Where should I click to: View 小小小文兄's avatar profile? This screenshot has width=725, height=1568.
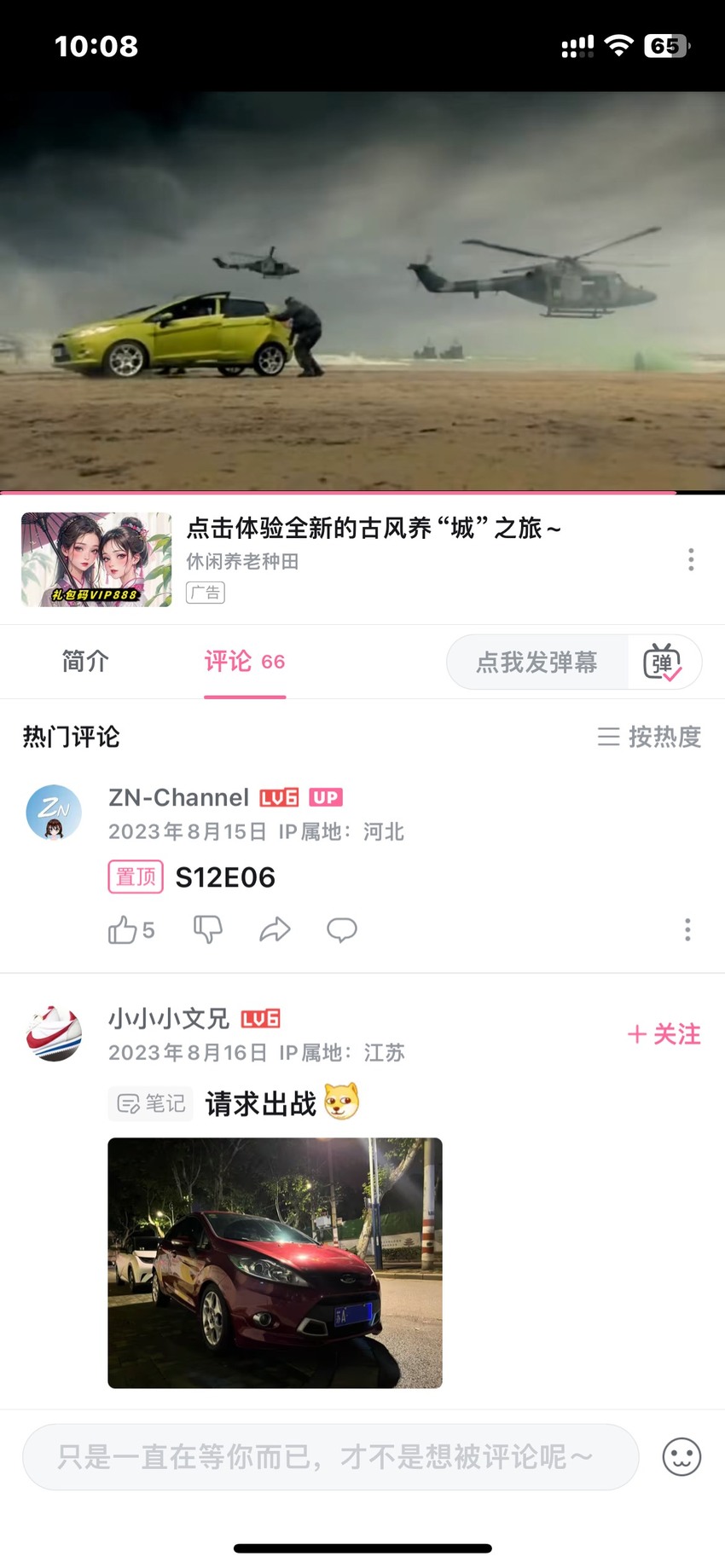[54, 1033]
